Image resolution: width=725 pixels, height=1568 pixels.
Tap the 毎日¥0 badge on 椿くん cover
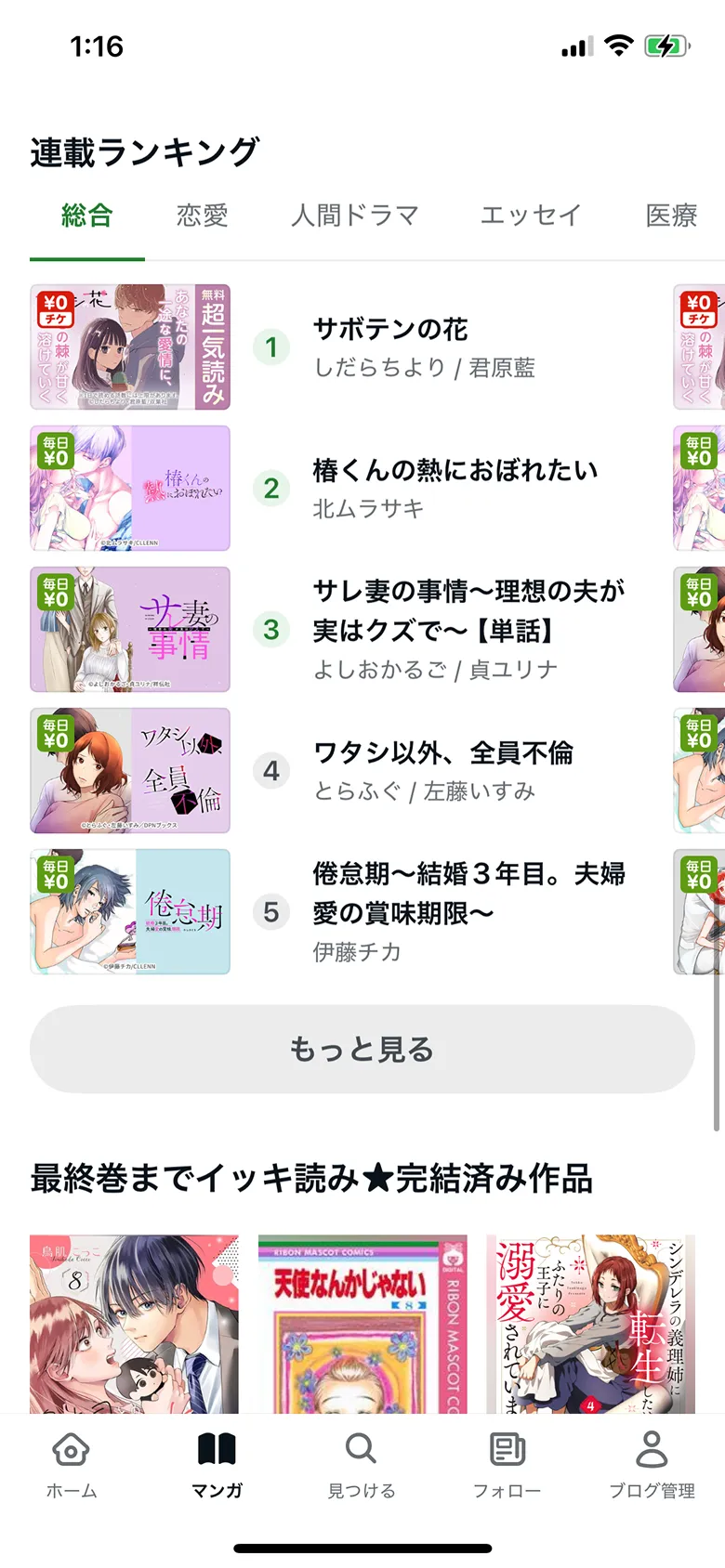tap(58, 451)
